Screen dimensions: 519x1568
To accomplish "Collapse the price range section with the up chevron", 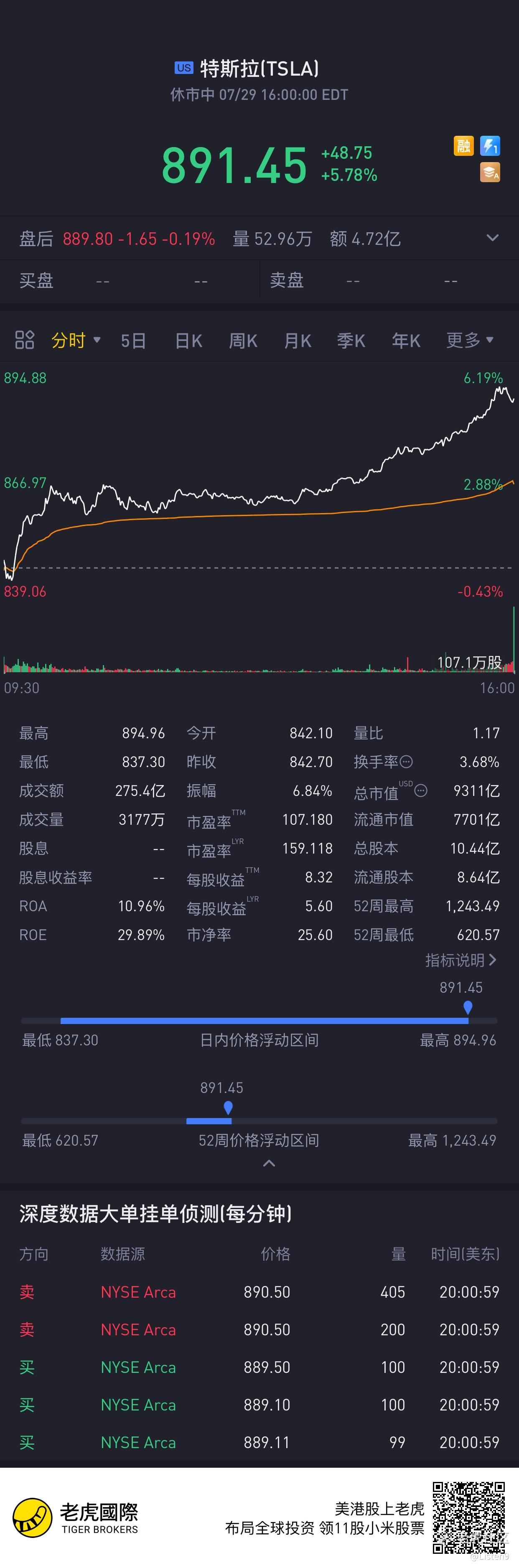I will [x=269, y=1163].
